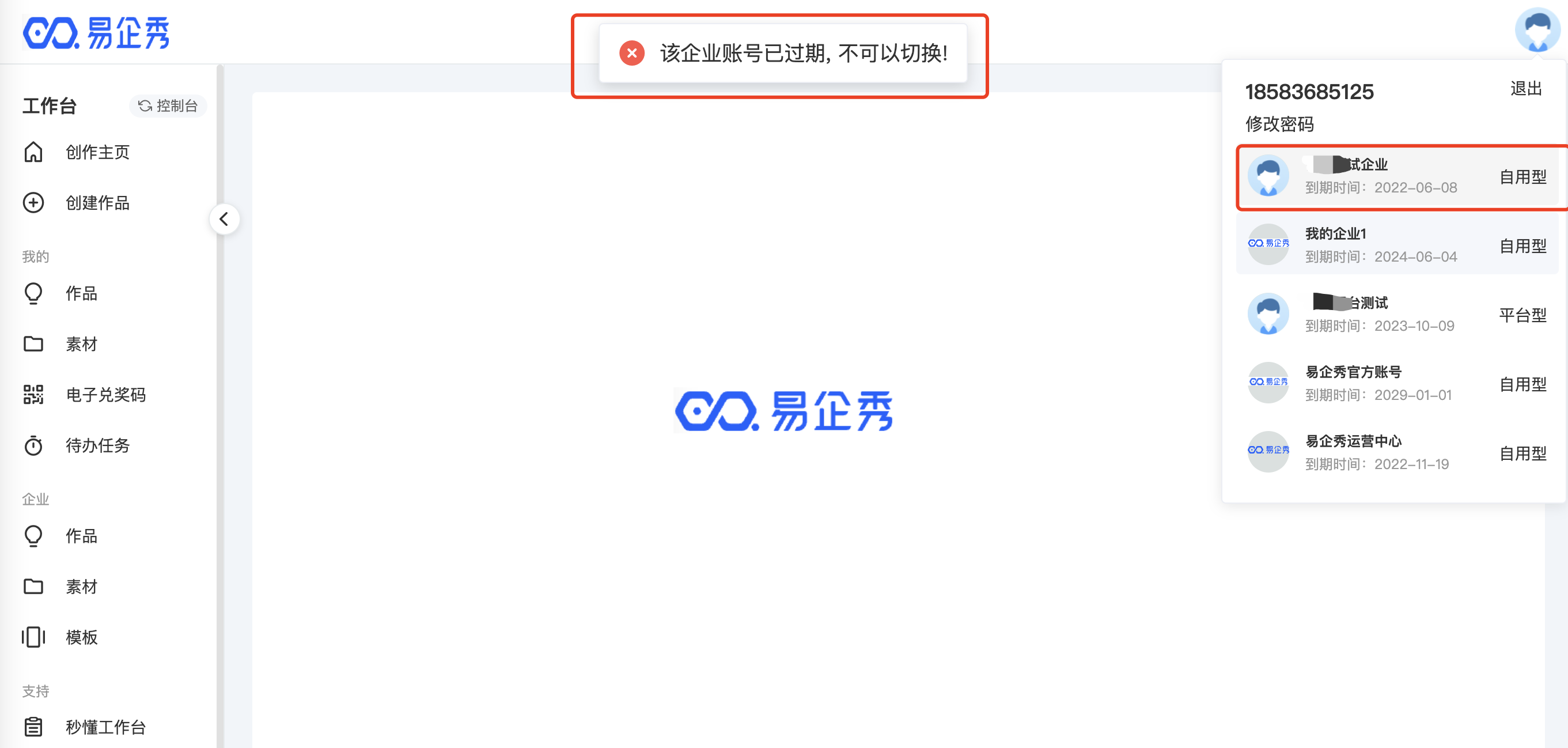Go to 创作主页

pos(97,152)
